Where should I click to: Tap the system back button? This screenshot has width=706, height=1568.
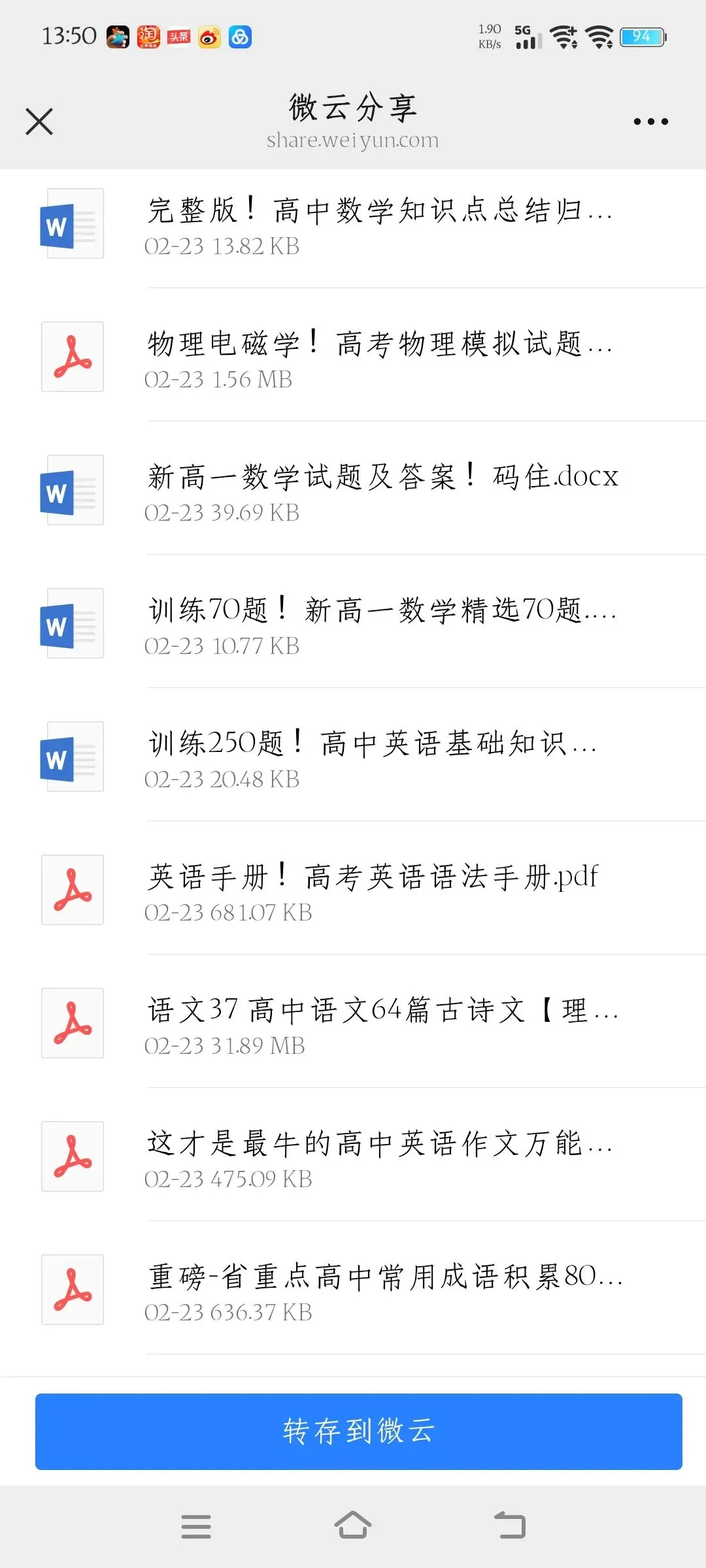[510, 1526]
